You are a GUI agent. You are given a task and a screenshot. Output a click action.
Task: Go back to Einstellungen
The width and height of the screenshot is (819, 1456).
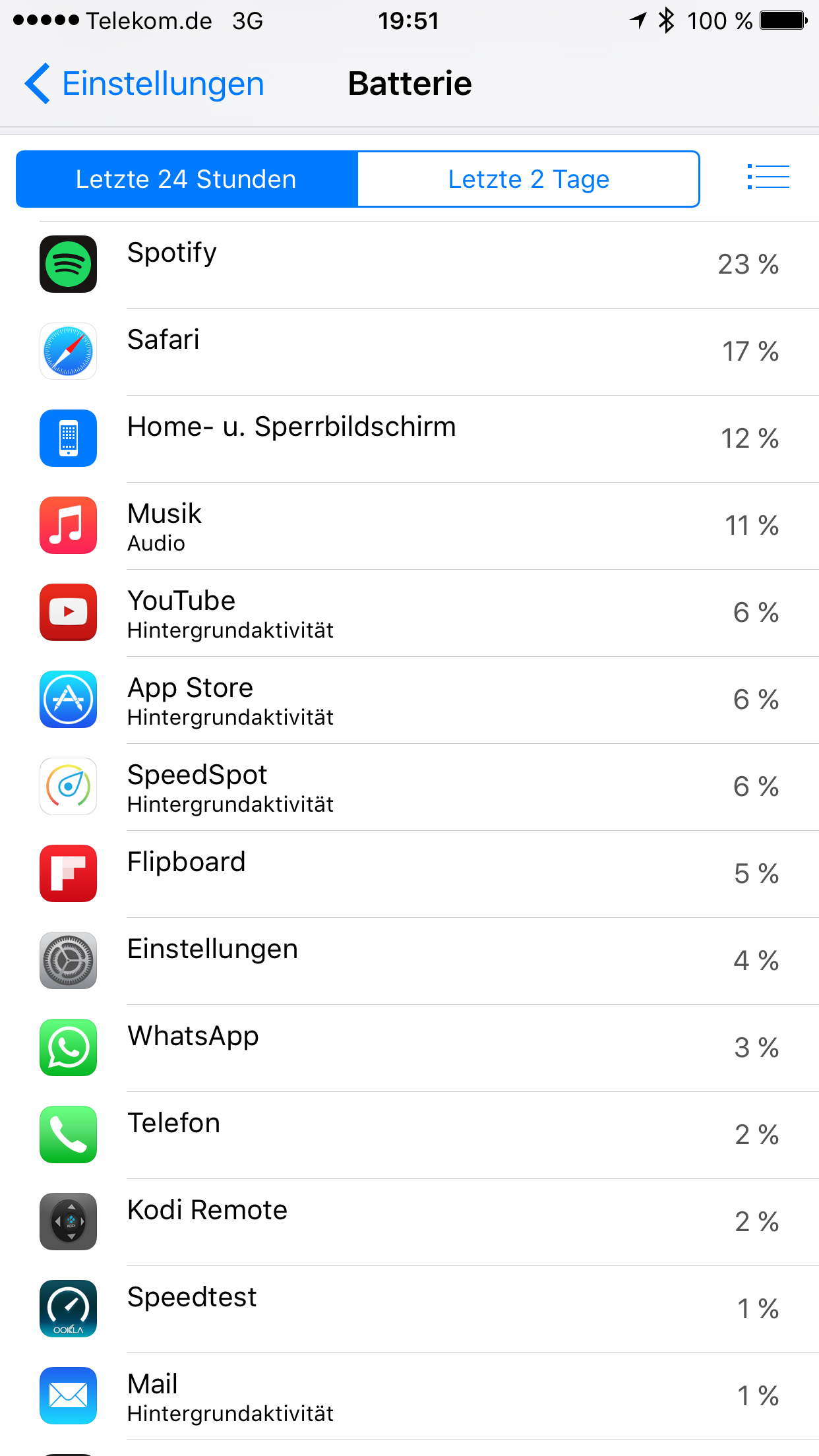point(144,84)
